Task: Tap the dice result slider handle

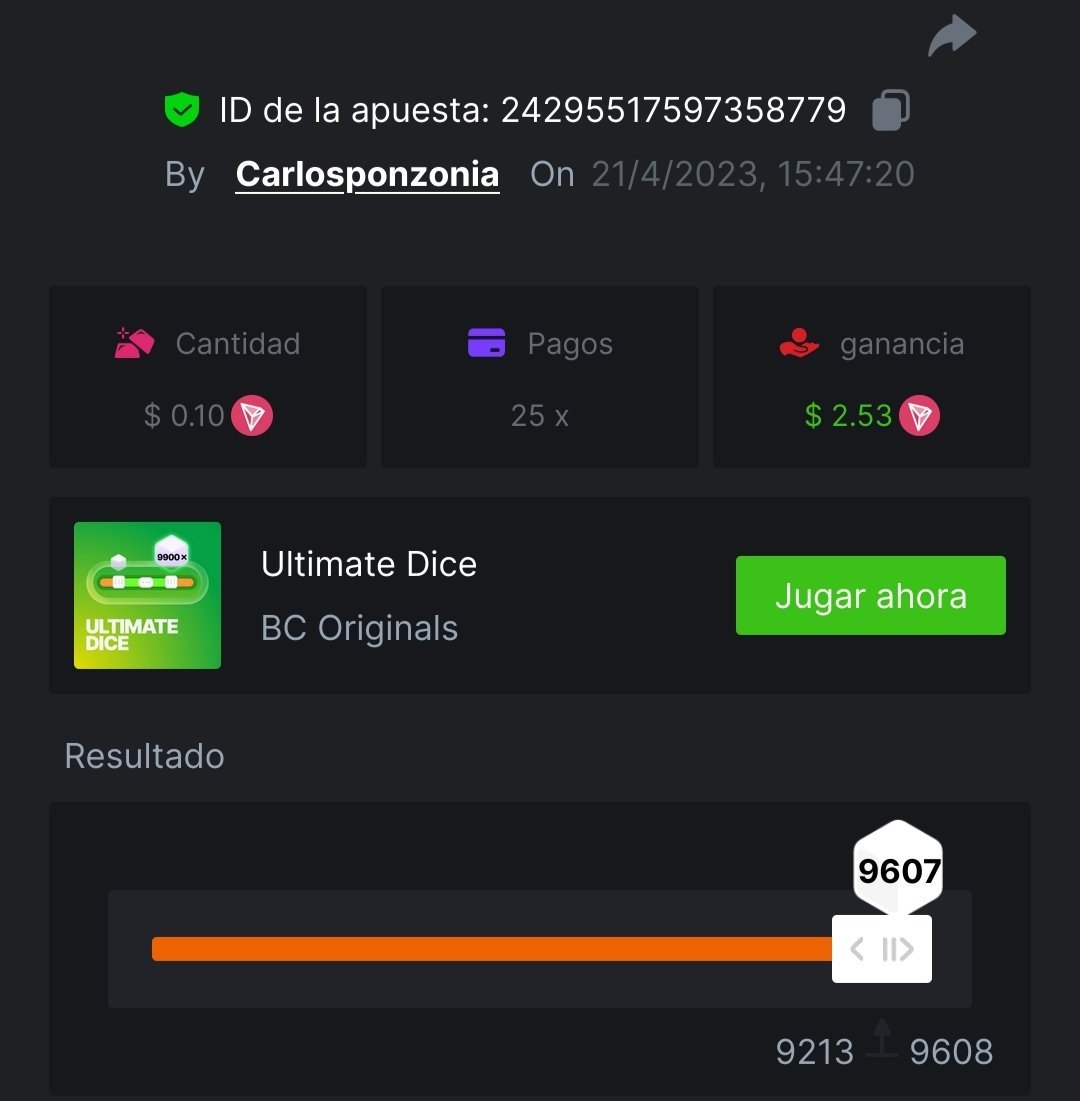Action: click(x=882, y=949)
